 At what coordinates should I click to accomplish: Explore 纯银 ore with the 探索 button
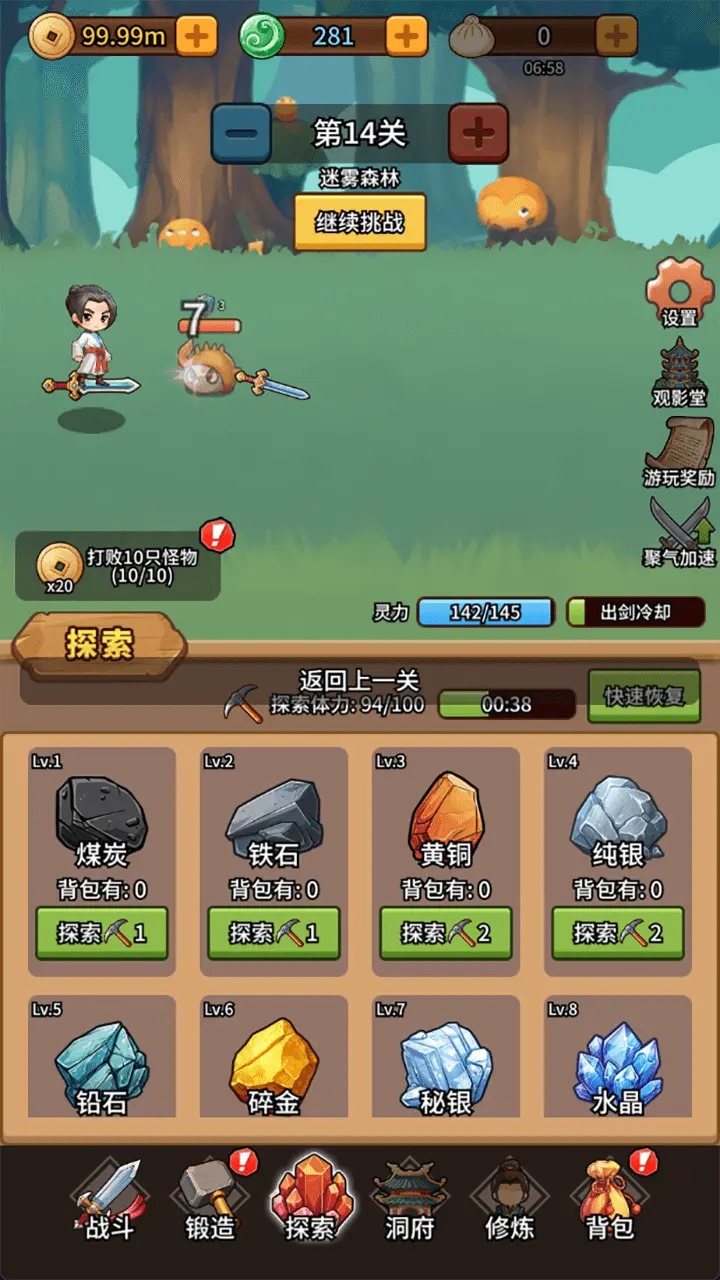point(618,933)
